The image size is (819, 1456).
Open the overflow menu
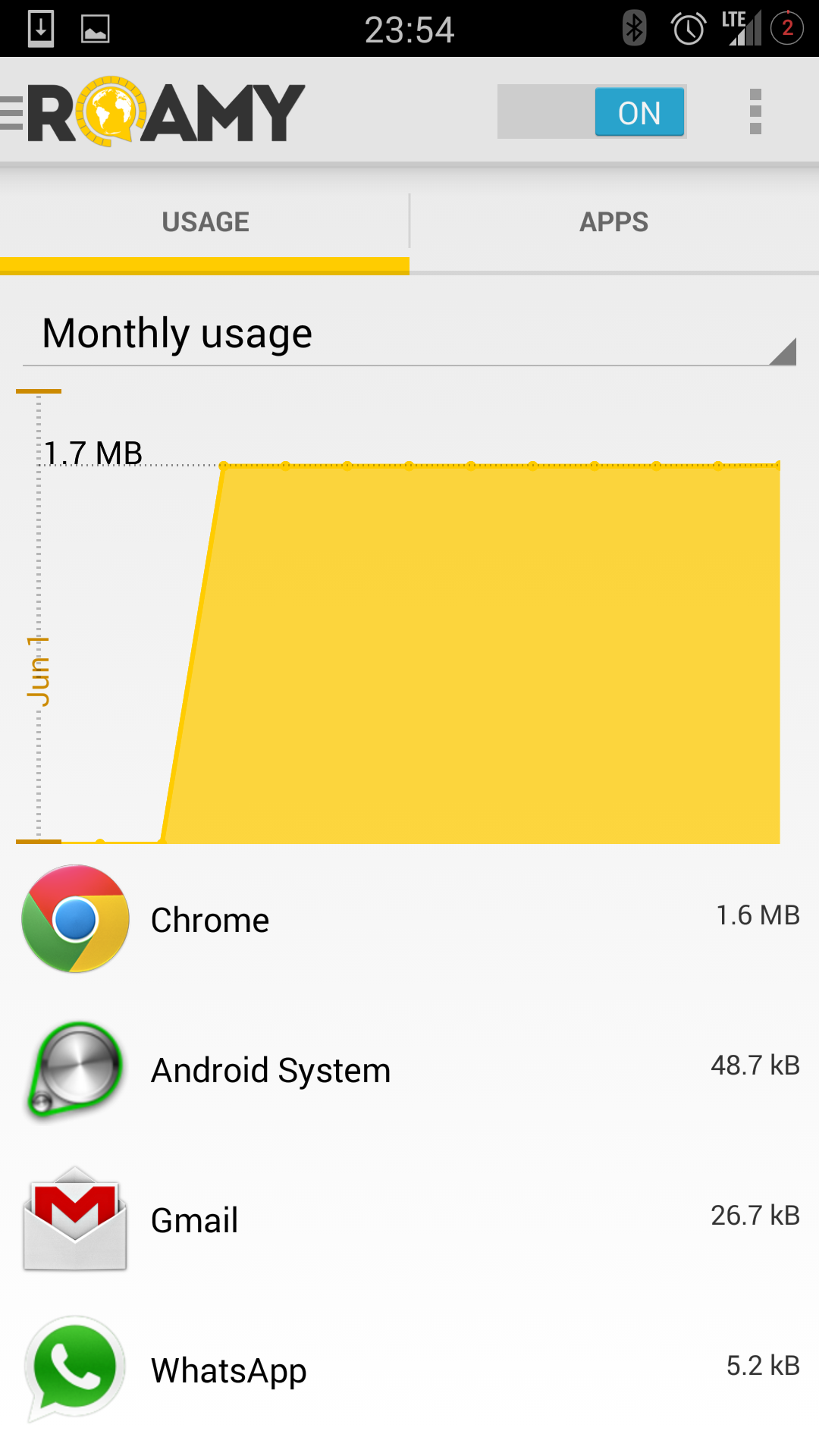coord(755,112)
